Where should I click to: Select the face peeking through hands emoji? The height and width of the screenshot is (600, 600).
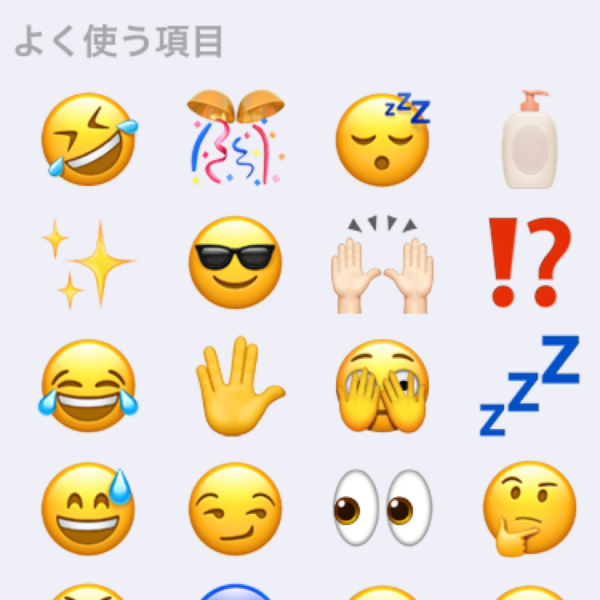[382, 385]
